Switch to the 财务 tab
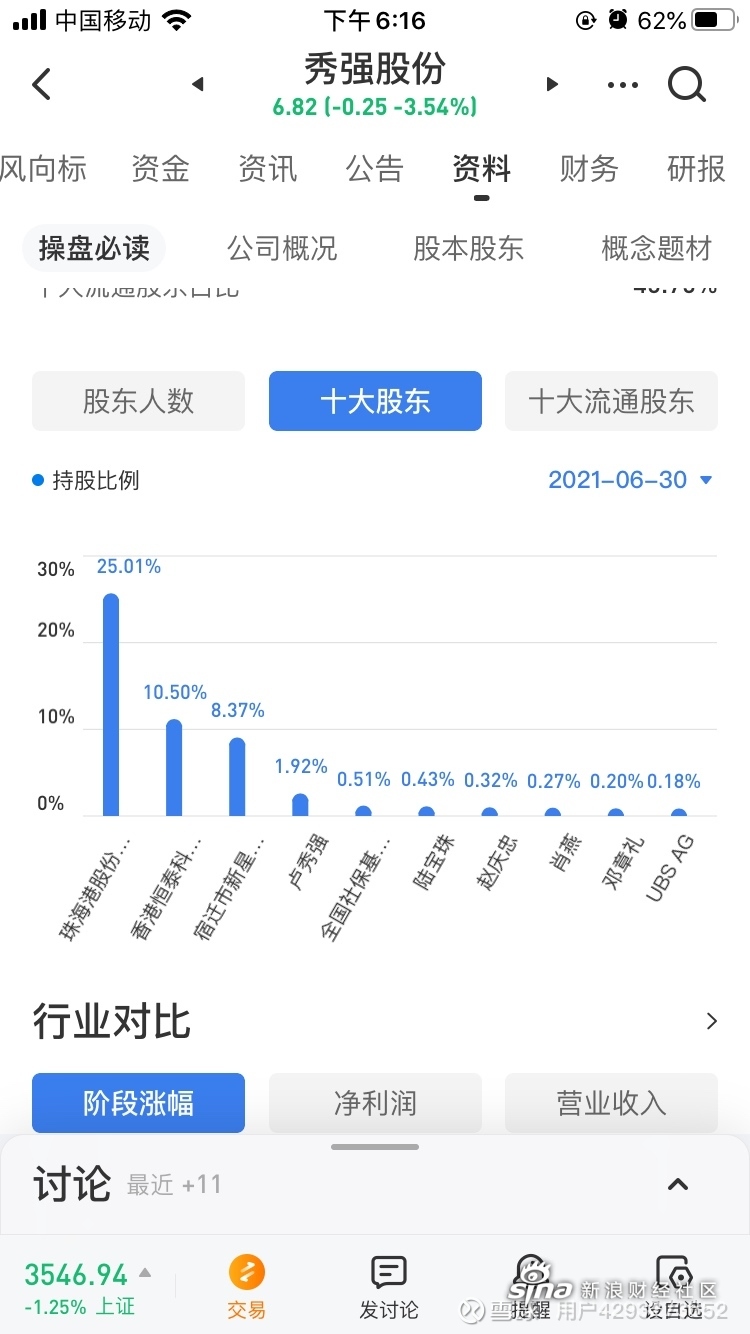Image resolution: width=750 pixels, height=1334 pixels. pyautogui.click(x=589, y=169)
